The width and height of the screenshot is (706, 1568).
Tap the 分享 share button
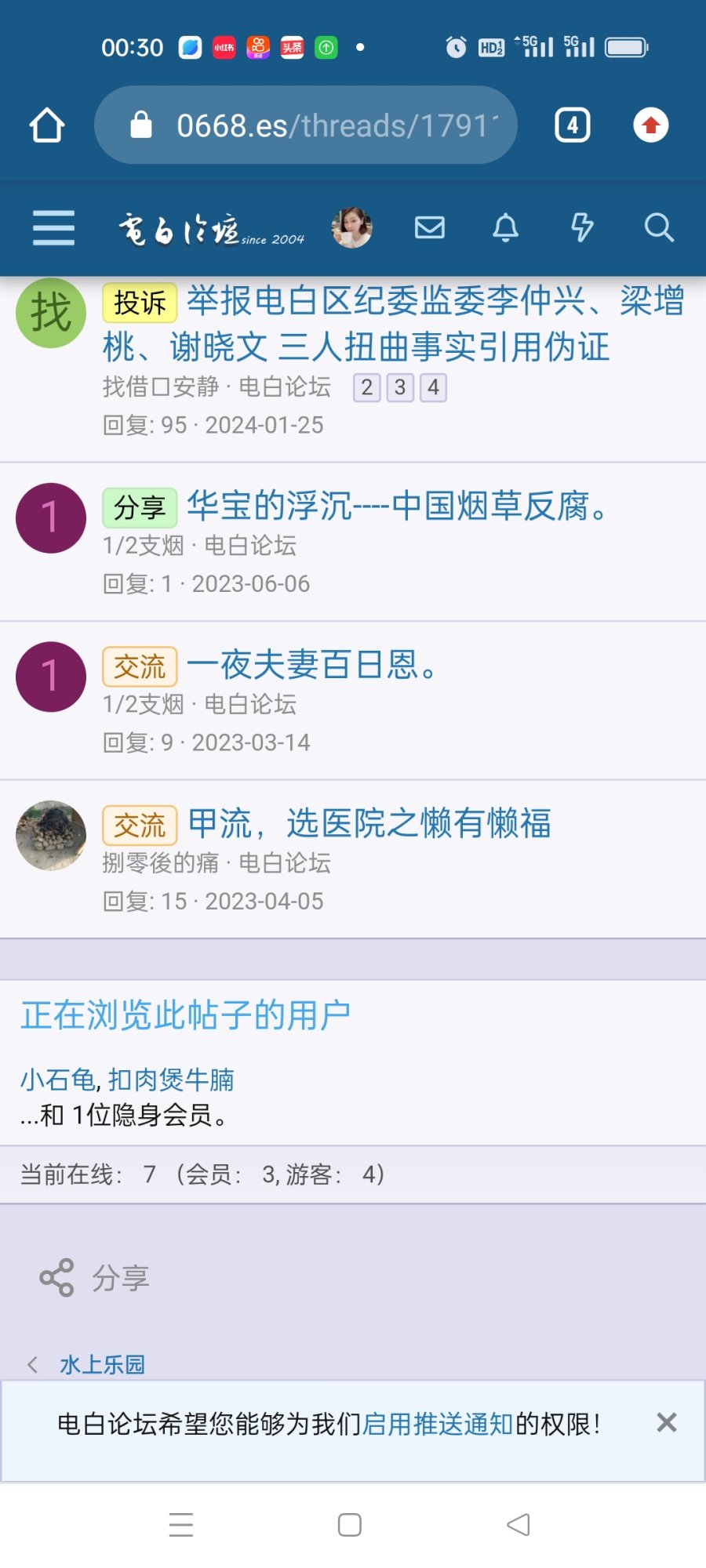tap(94, 1278)
